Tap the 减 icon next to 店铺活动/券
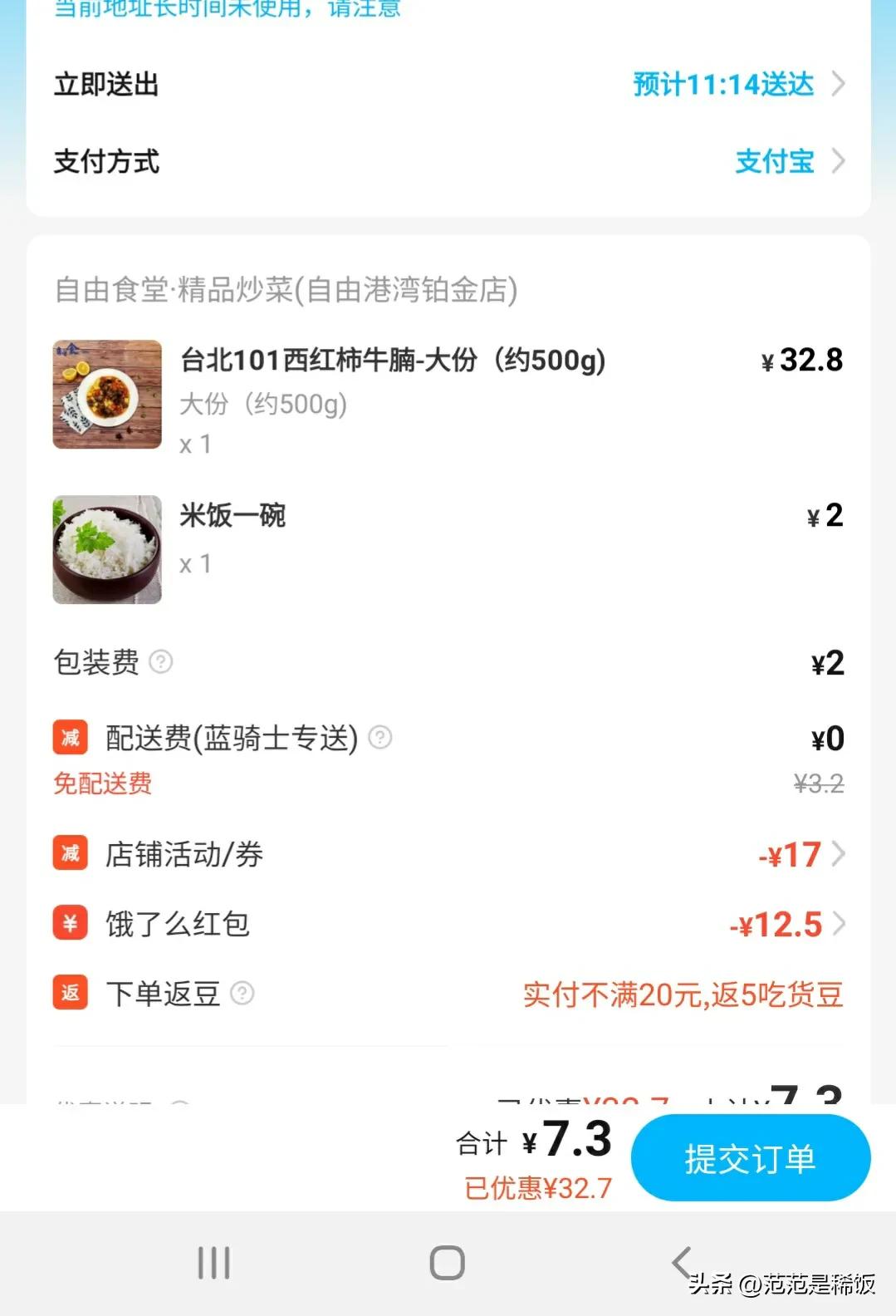This screenshot has width=896, height=1316. coord(70,854)
